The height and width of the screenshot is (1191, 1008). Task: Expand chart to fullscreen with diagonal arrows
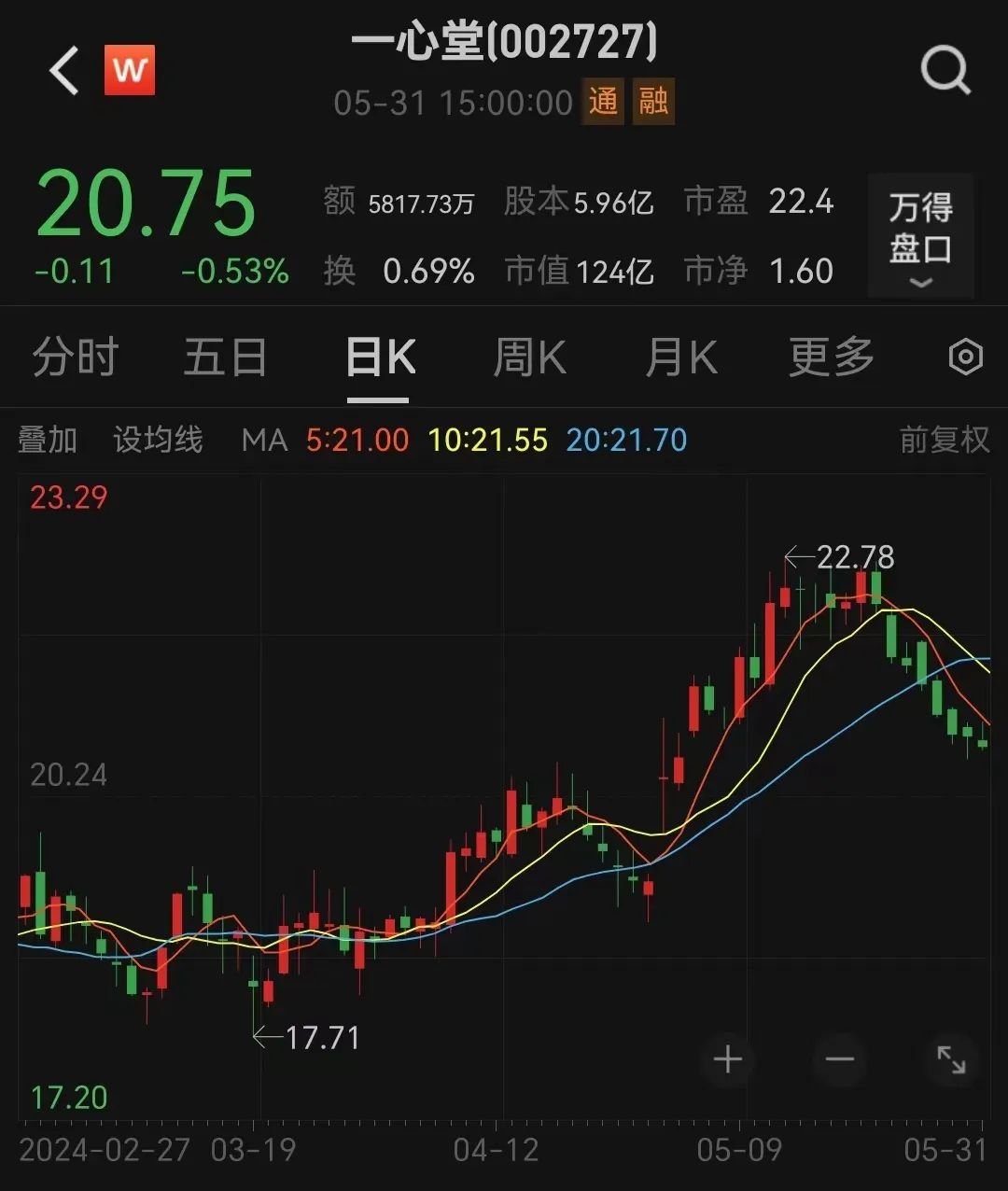(x=952, y=1060)
